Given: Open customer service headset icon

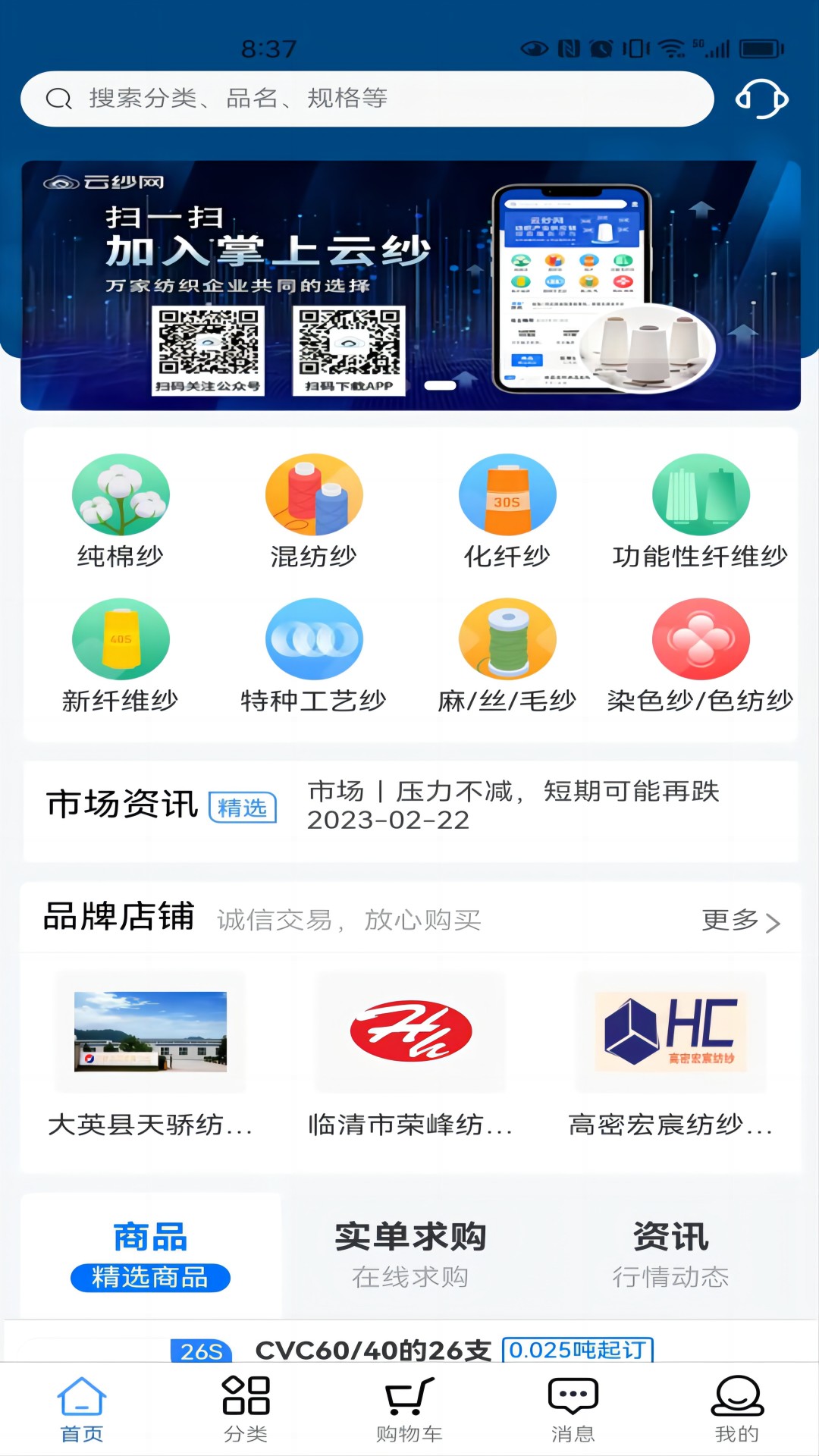Looking at the screenshot, I should [x=761, y=97].
